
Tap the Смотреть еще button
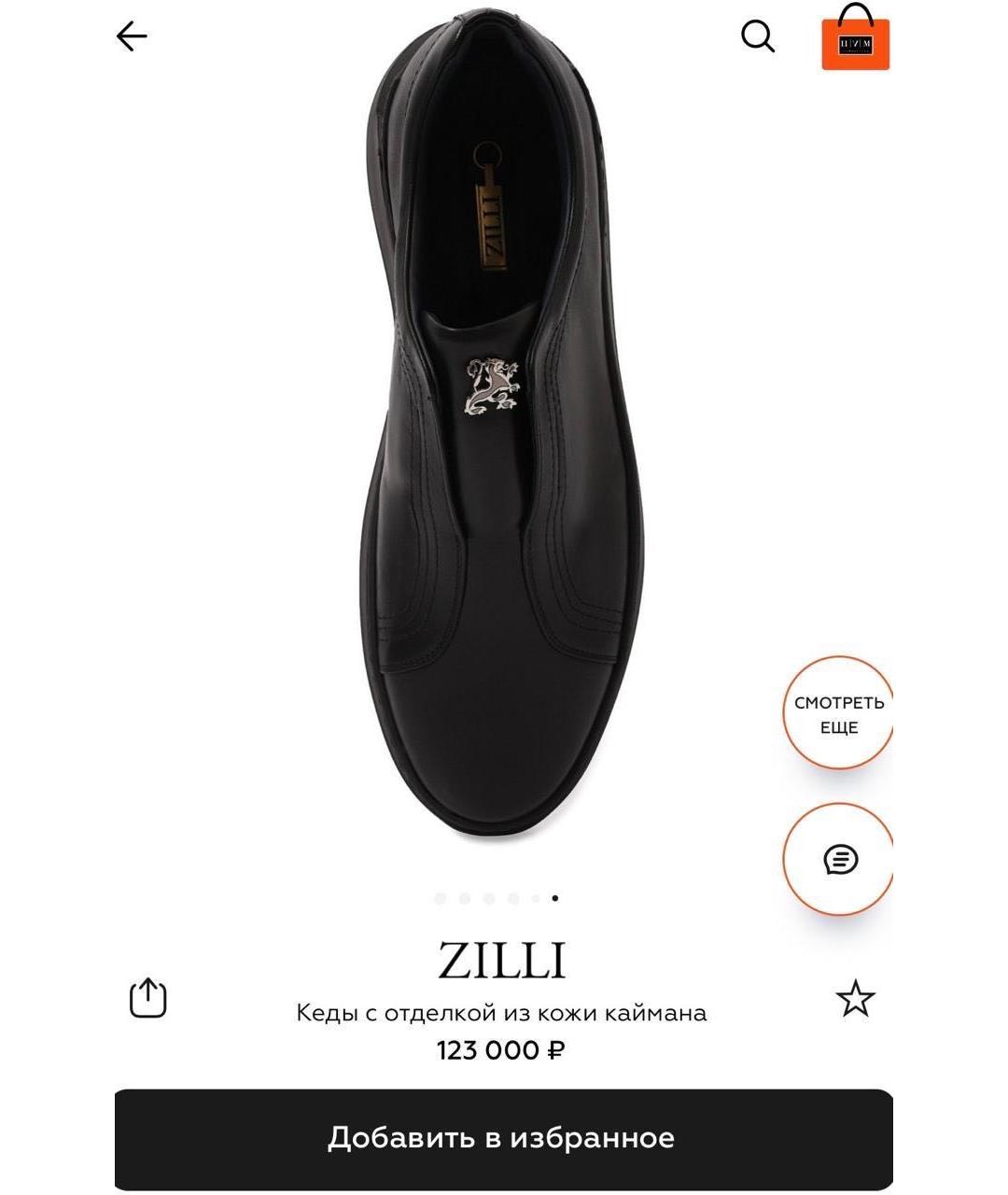pos(838,714)
